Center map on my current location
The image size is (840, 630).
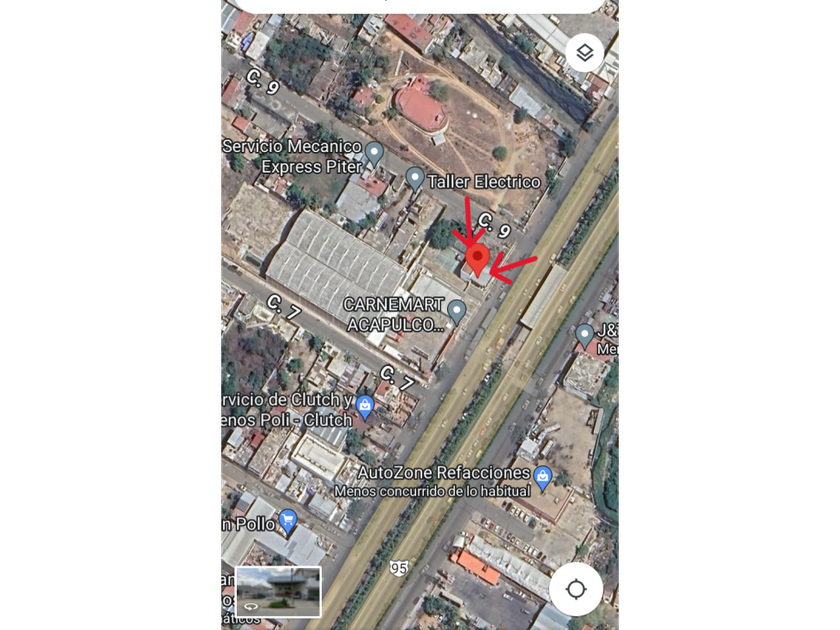576,589
